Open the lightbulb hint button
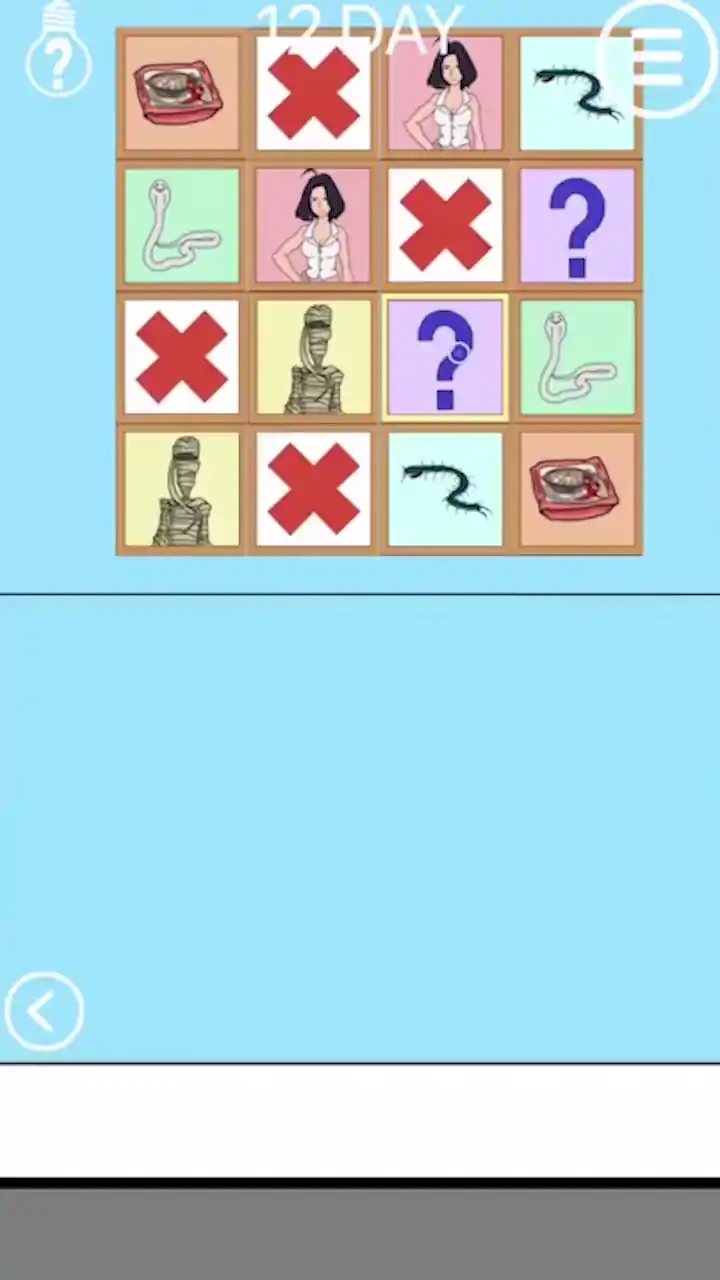The image size is (720, 1280). point(59,50)
